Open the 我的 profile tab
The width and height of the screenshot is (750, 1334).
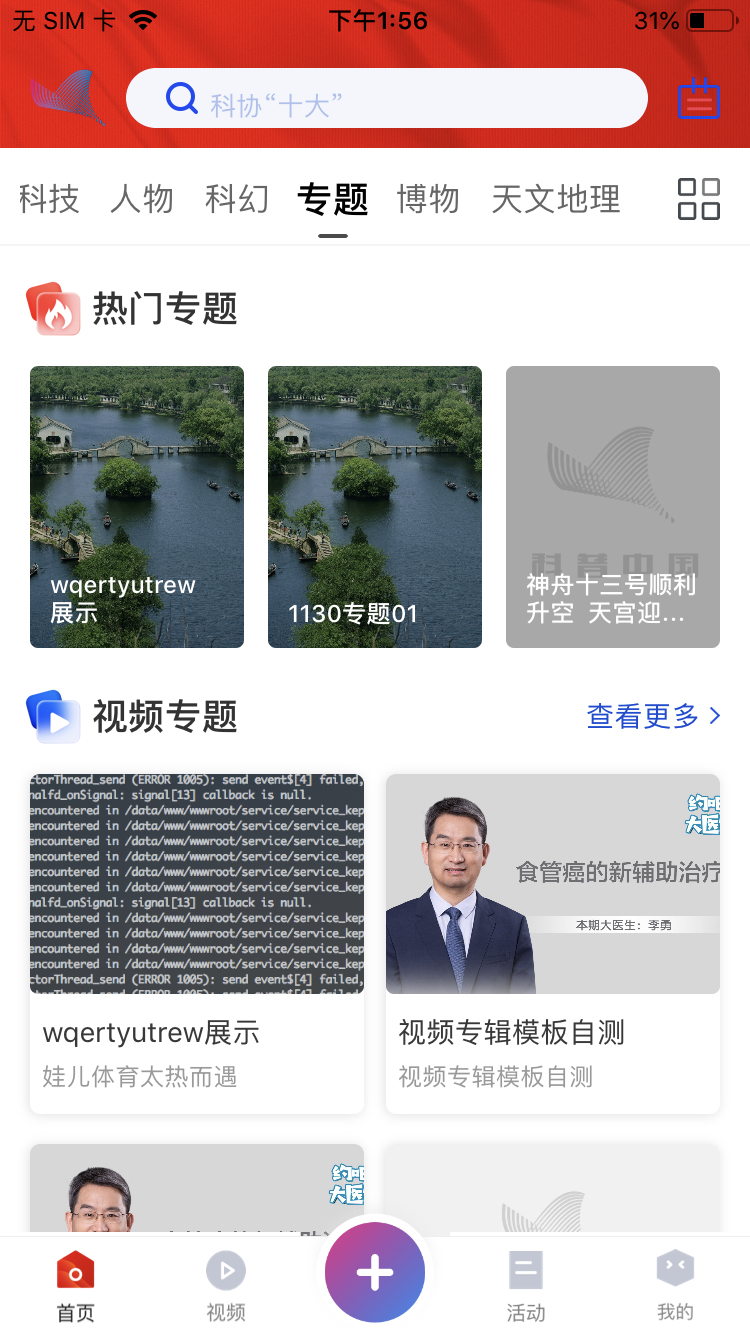point(675,1285)
